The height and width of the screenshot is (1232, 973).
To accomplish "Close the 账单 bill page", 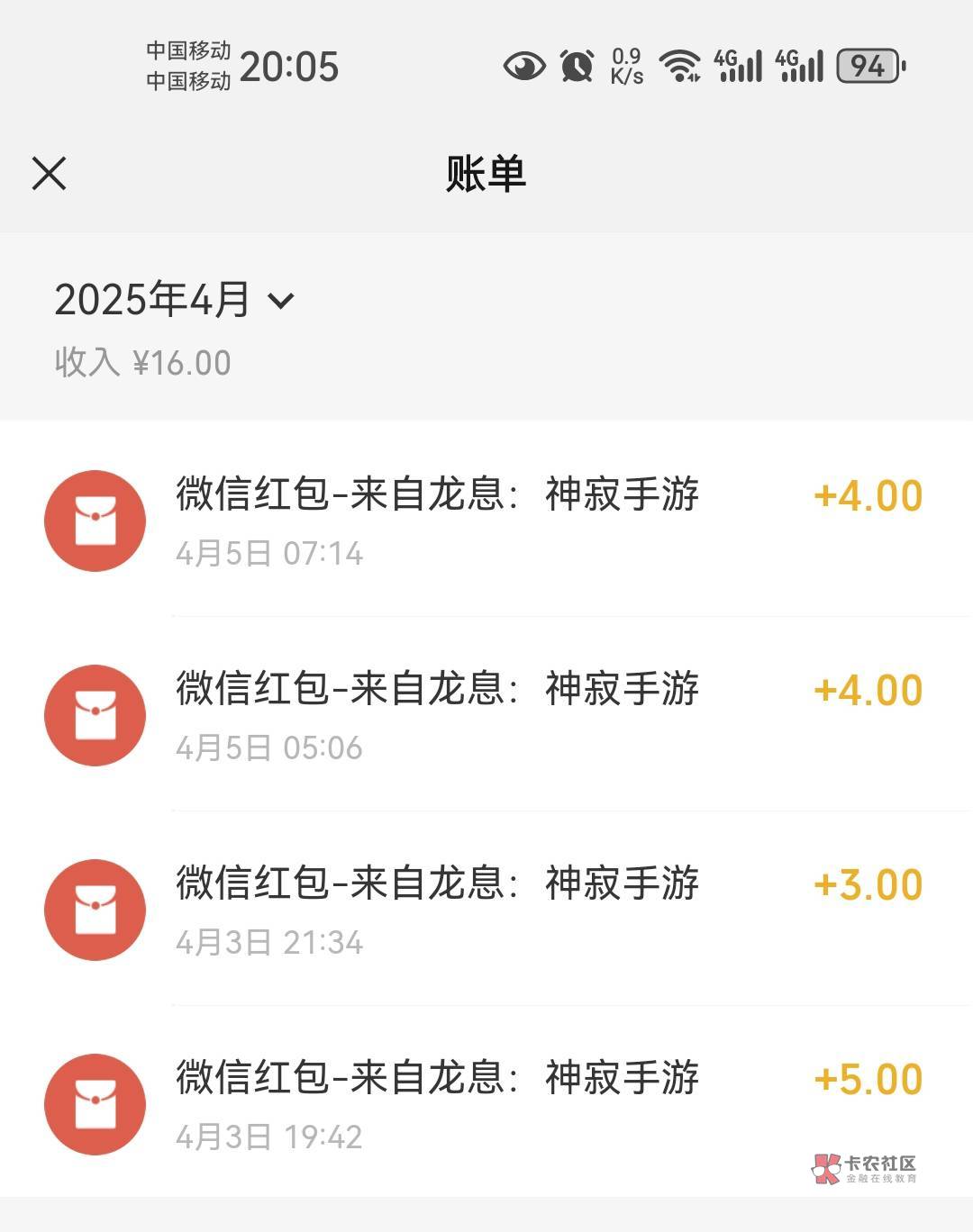I will 50,173.
